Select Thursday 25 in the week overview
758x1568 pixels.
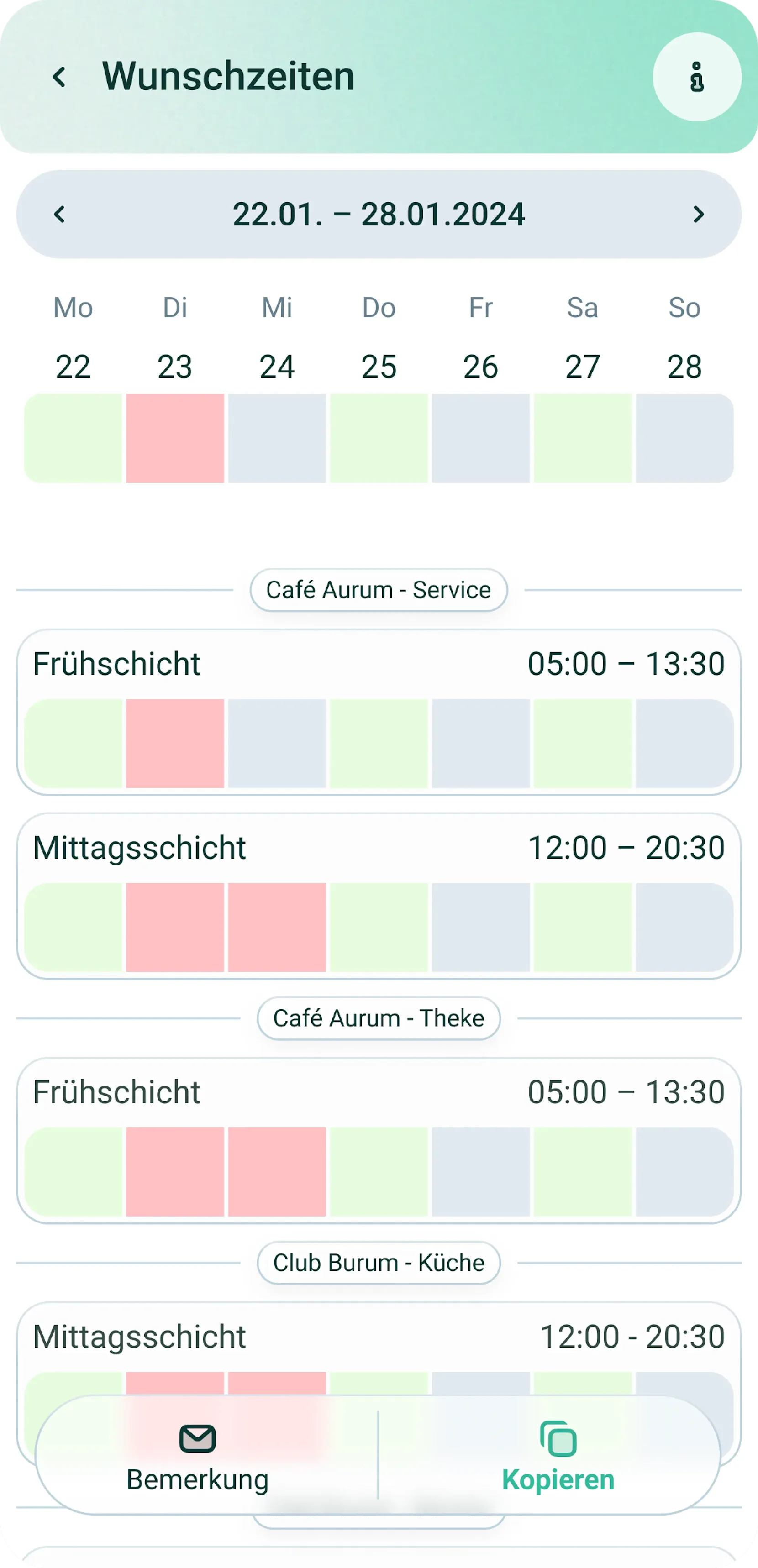(379, 438)
